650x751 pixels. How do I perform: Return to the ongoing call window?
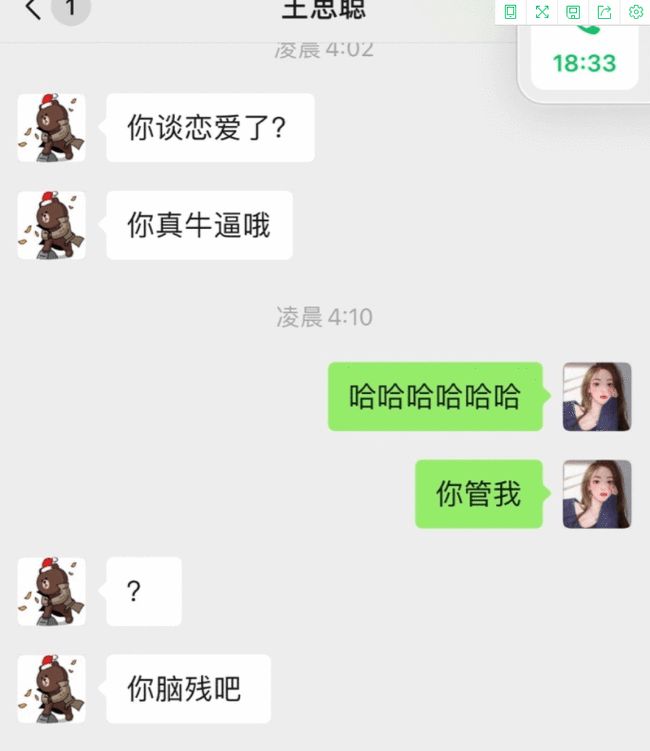(x=584, y=60)
